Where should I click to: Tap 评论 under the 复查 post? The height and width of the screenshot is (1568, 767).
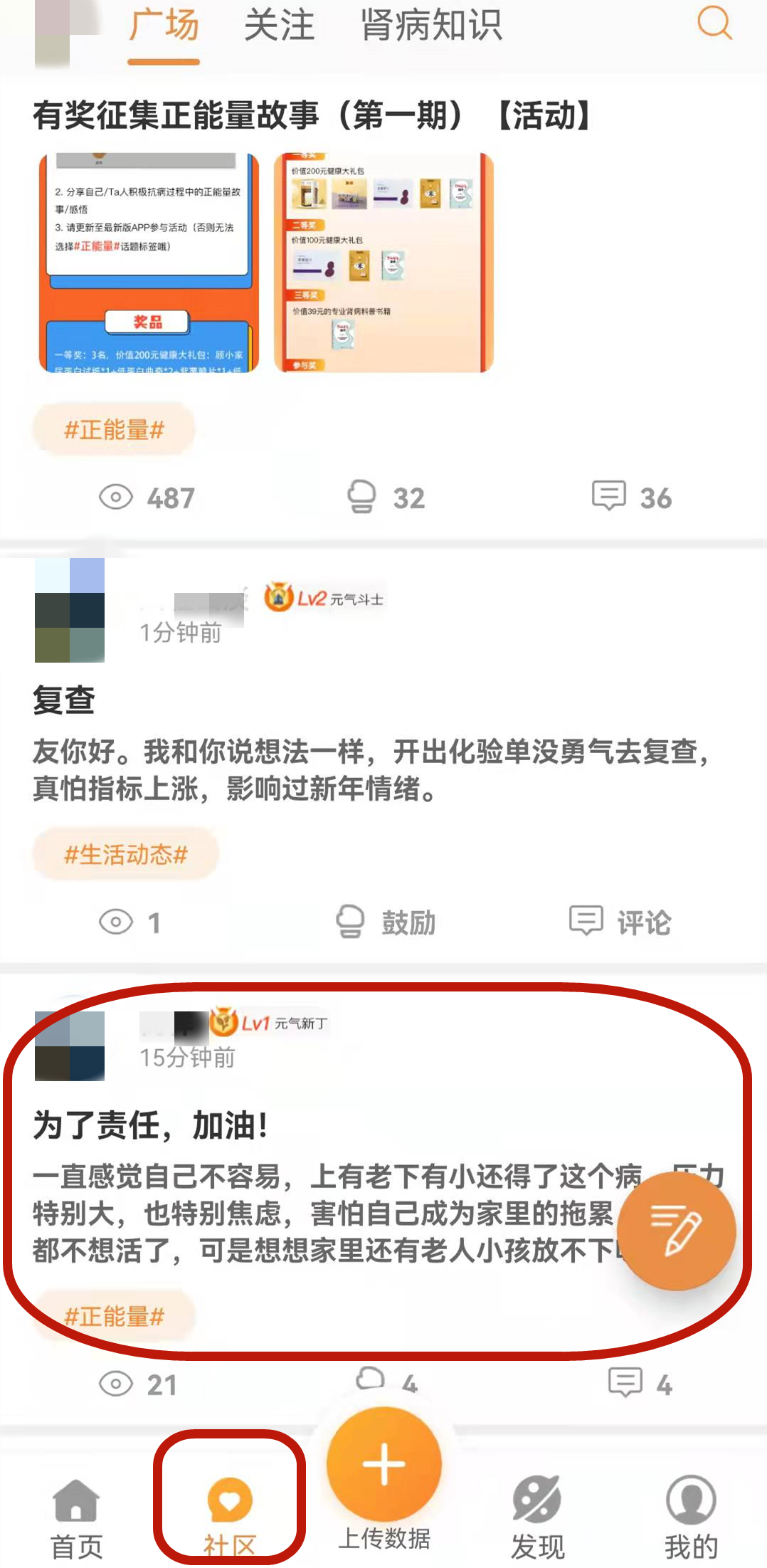point(620,922)
